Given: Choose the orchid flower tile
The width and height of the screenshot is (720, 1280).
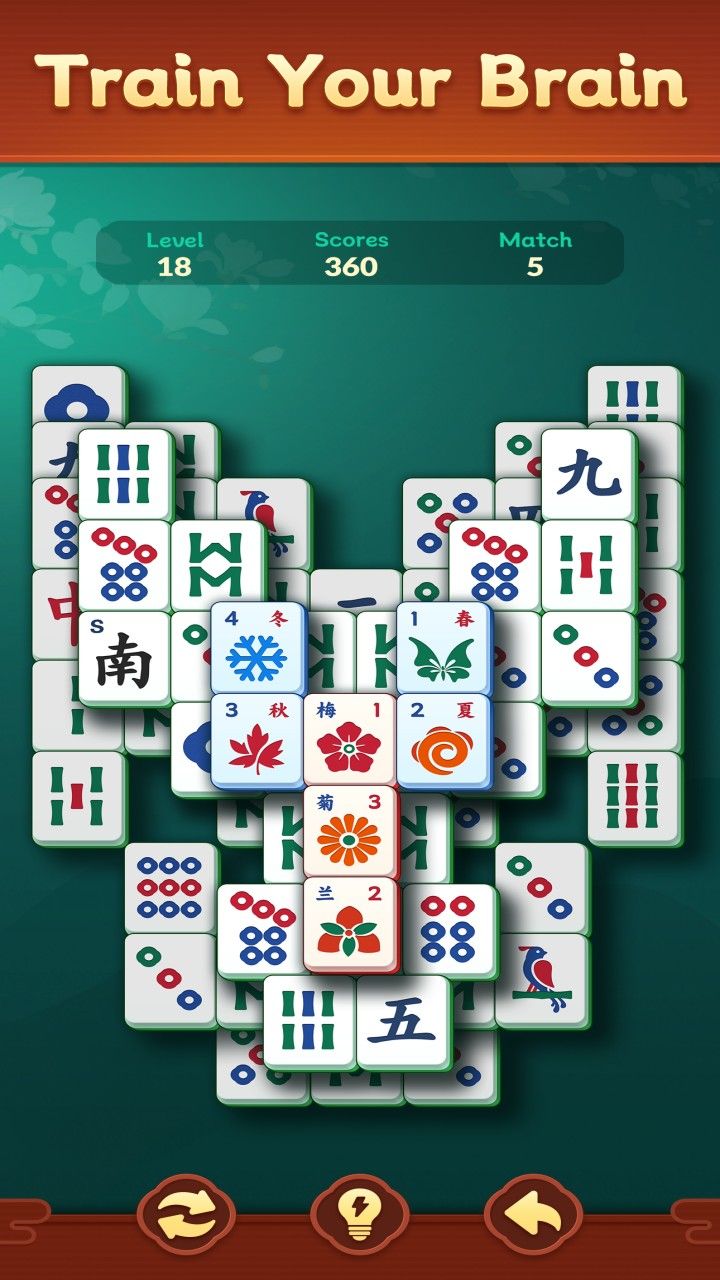Looking at the screenshot, I should click(350, 923).
